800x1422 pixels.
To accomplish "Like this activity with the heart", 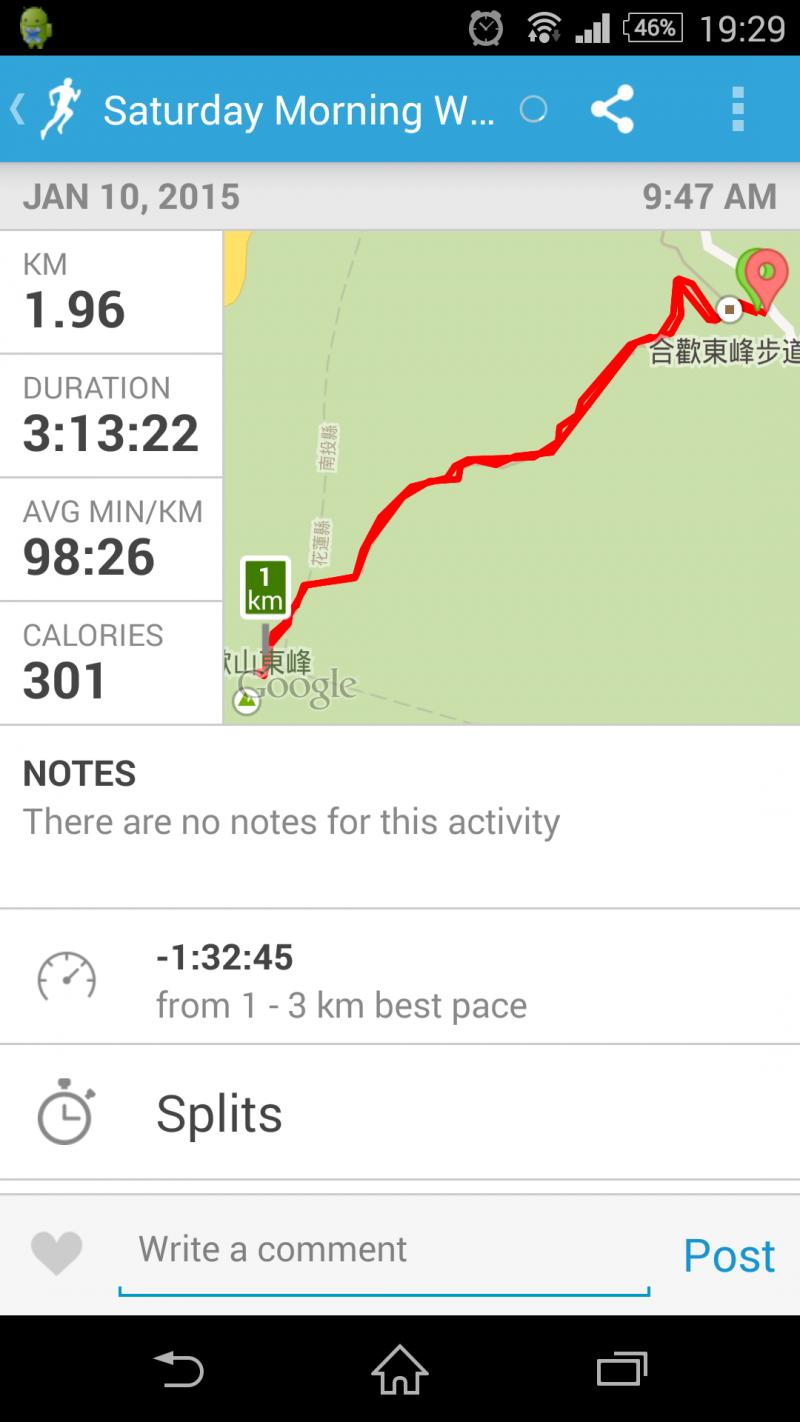I will coord(56,1253).
